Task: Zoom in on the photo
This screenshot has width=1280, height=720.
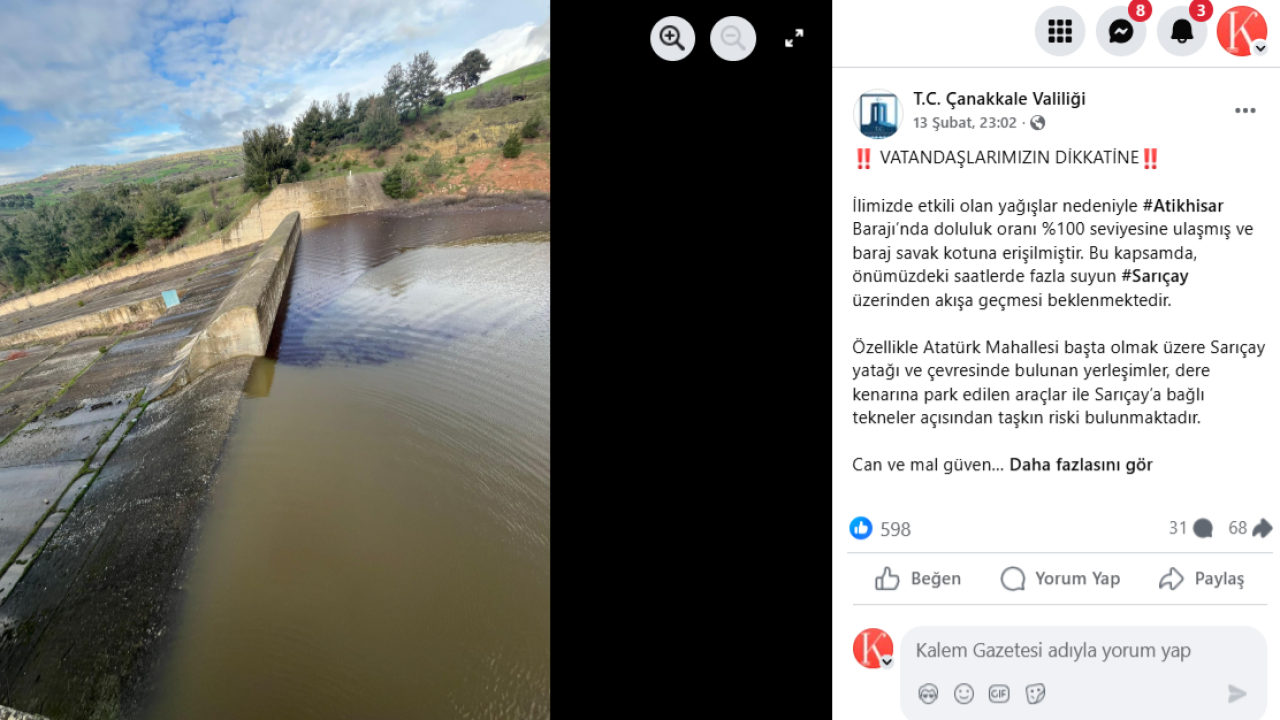Action: pos(672,39)
